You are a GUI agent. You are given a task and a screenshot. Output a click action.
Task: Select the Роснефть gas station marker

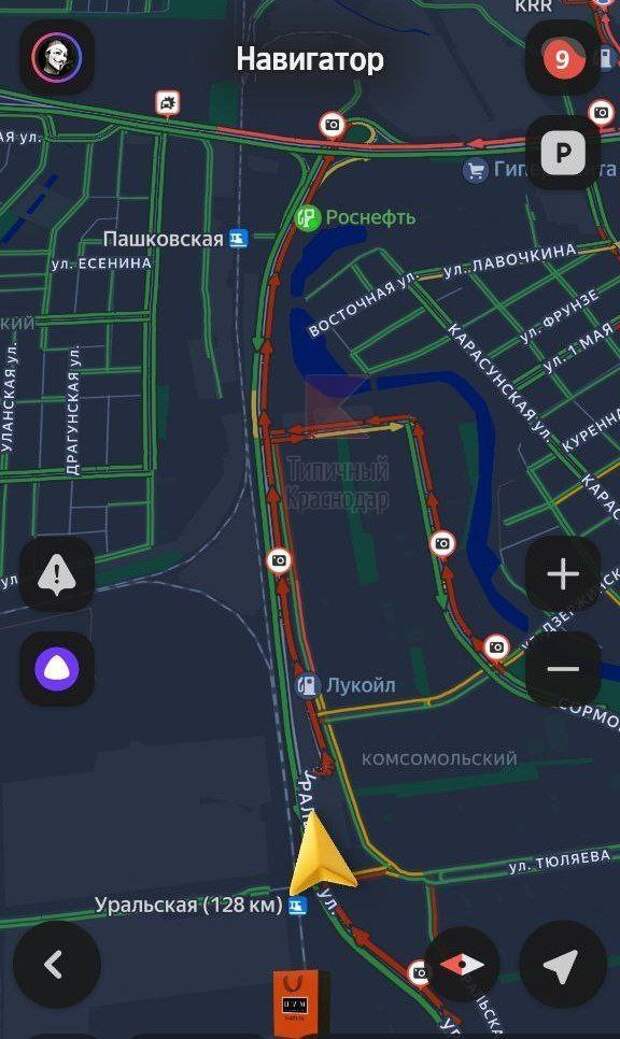click(309, 217)
